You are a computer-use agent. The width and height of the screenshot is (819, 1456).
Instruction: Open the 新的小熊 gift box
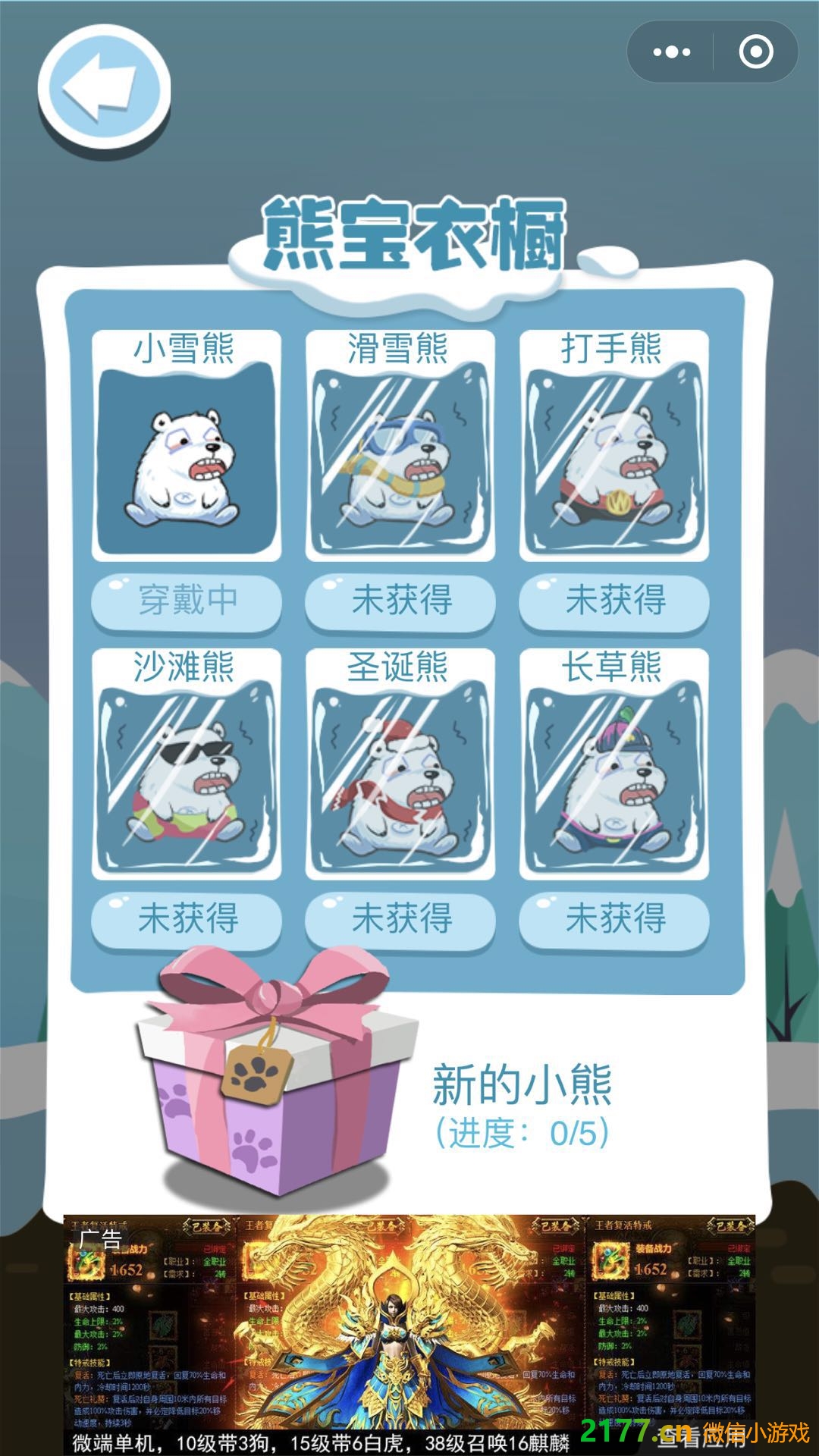277,1077
